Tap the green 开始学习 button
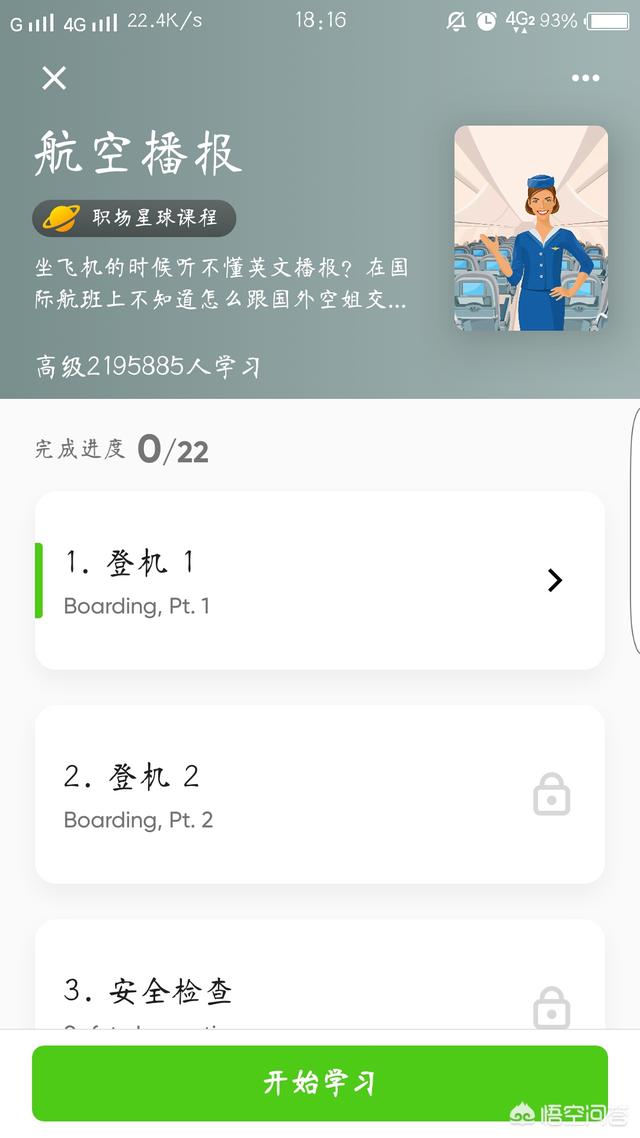This screenshot has height=1138, width=640. click(319, 1083)
